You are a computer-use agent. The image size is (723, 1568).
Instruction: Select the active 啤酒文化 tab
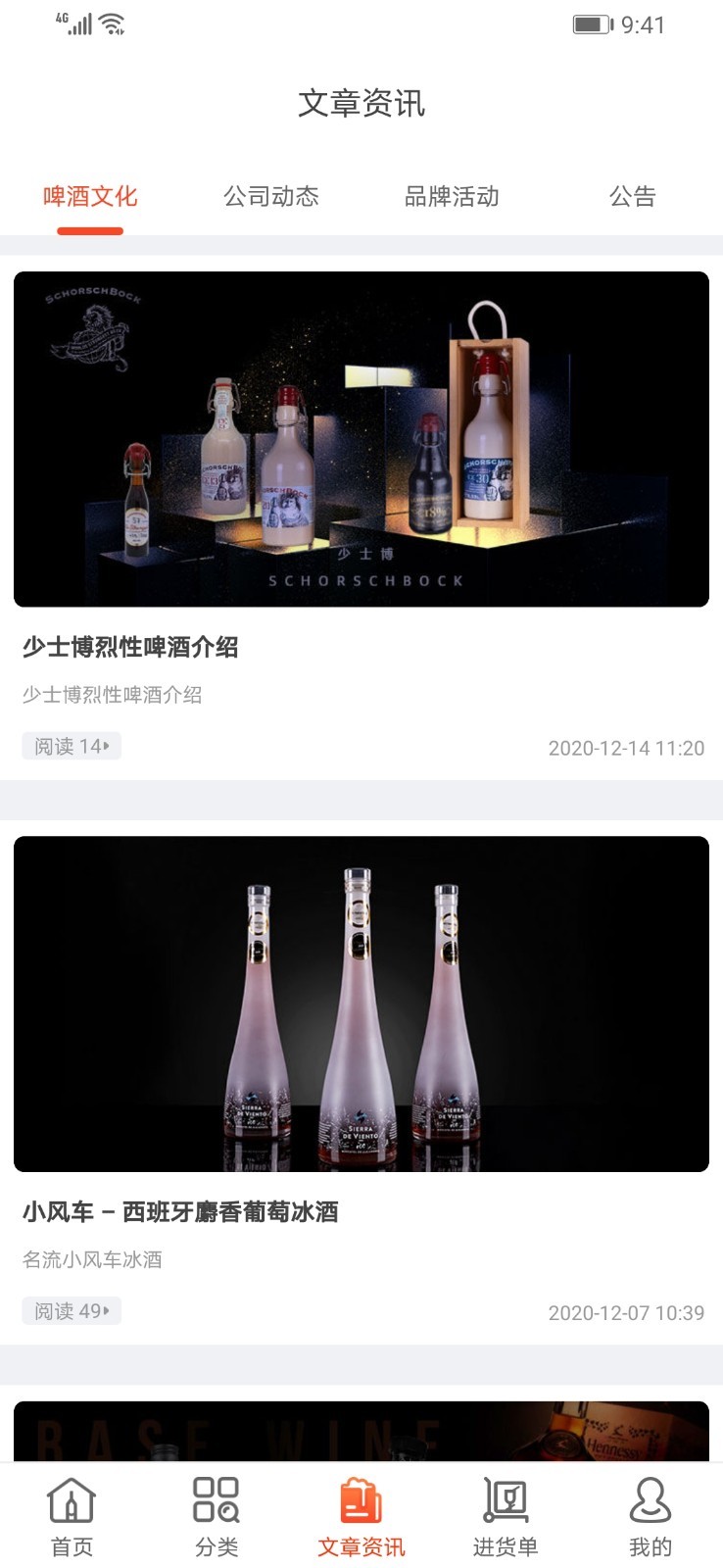coord(91,196)
